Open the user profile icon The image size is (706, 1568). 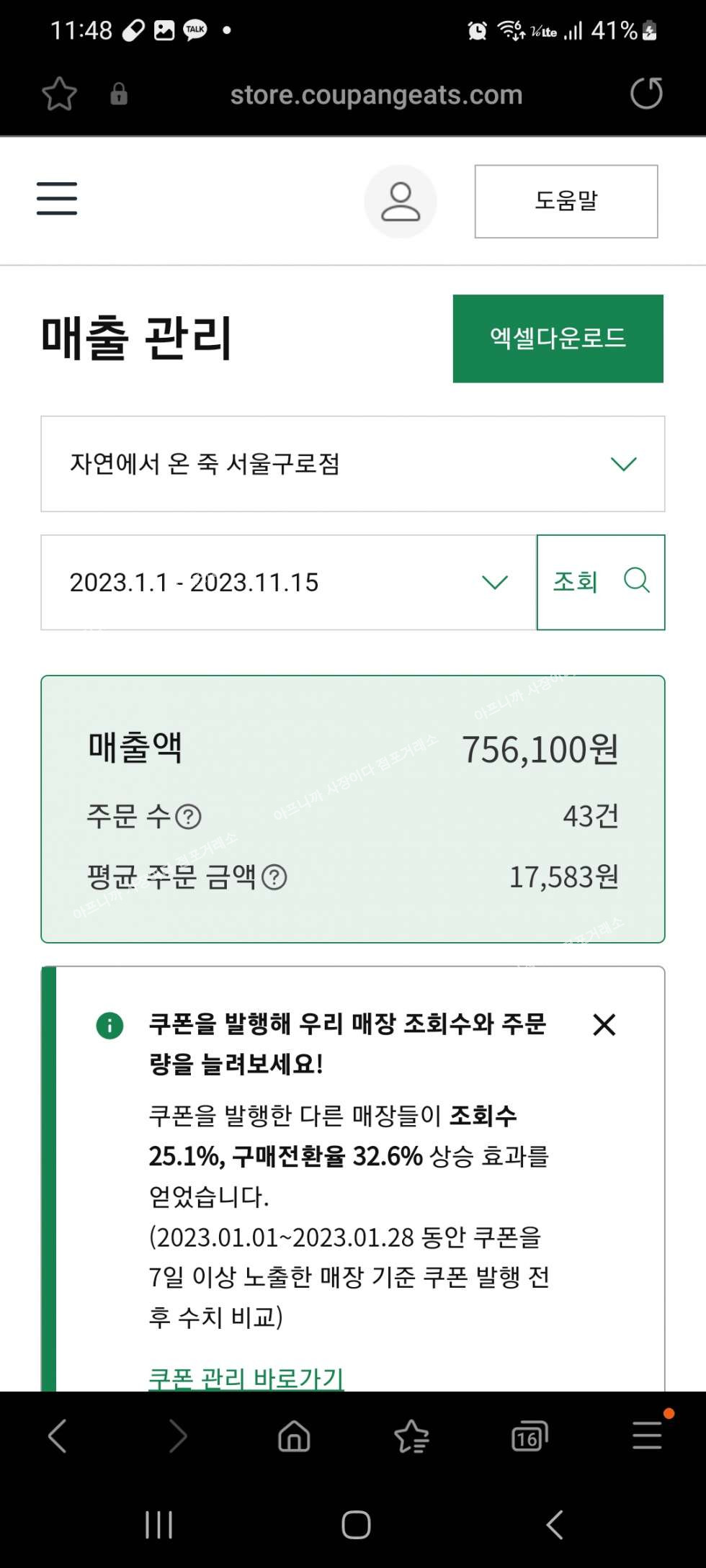click(400, 201)
